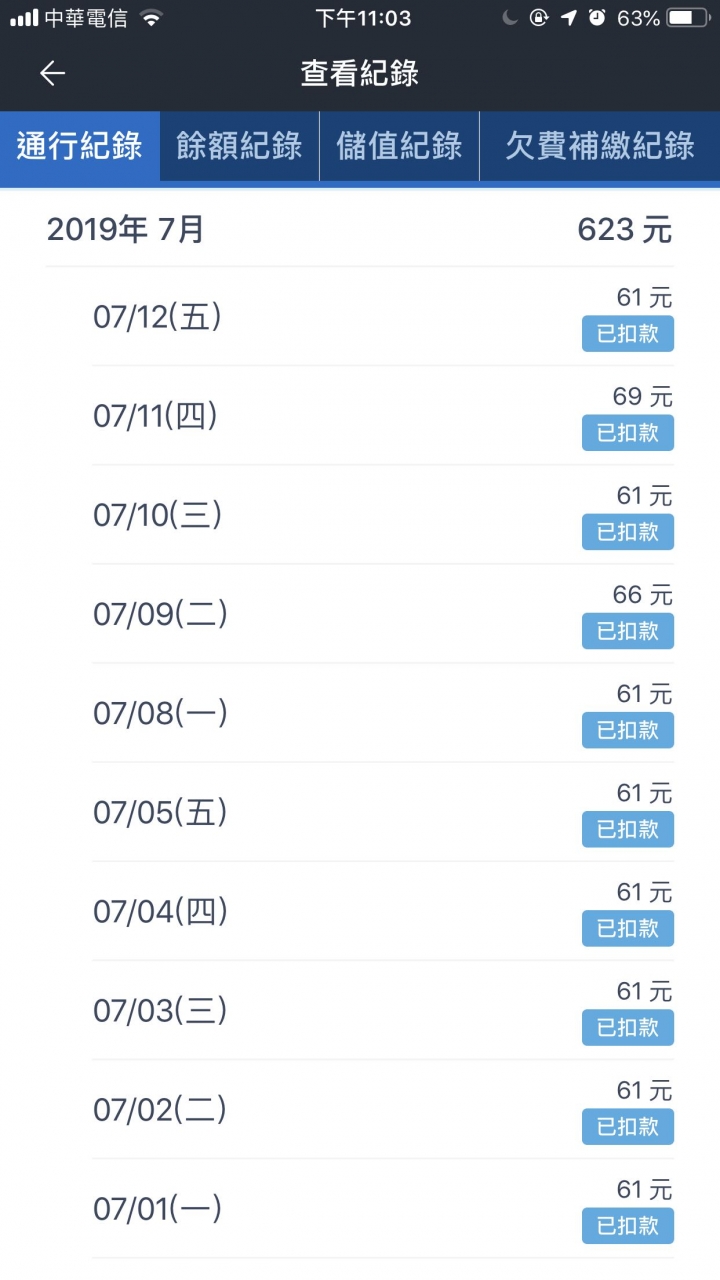
Task: Open the 07/10(三) toll record
Action: (383, 515)
